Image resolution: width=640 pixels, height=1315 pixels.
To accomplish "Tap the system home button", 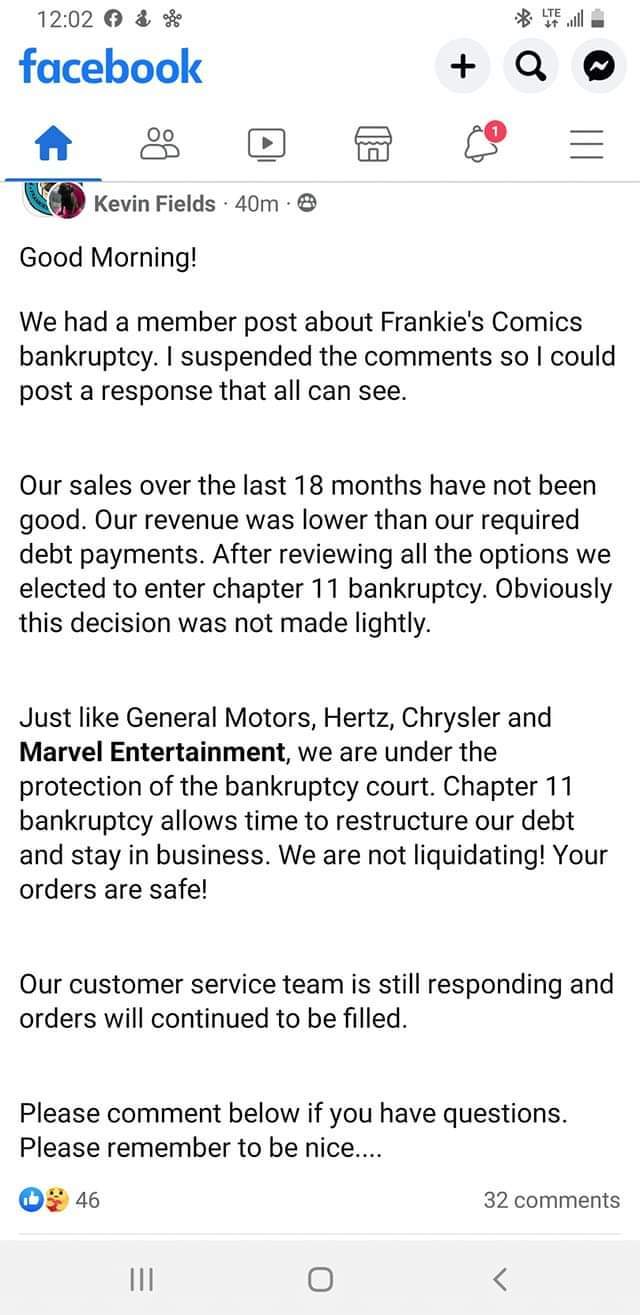I will 320,1278.
